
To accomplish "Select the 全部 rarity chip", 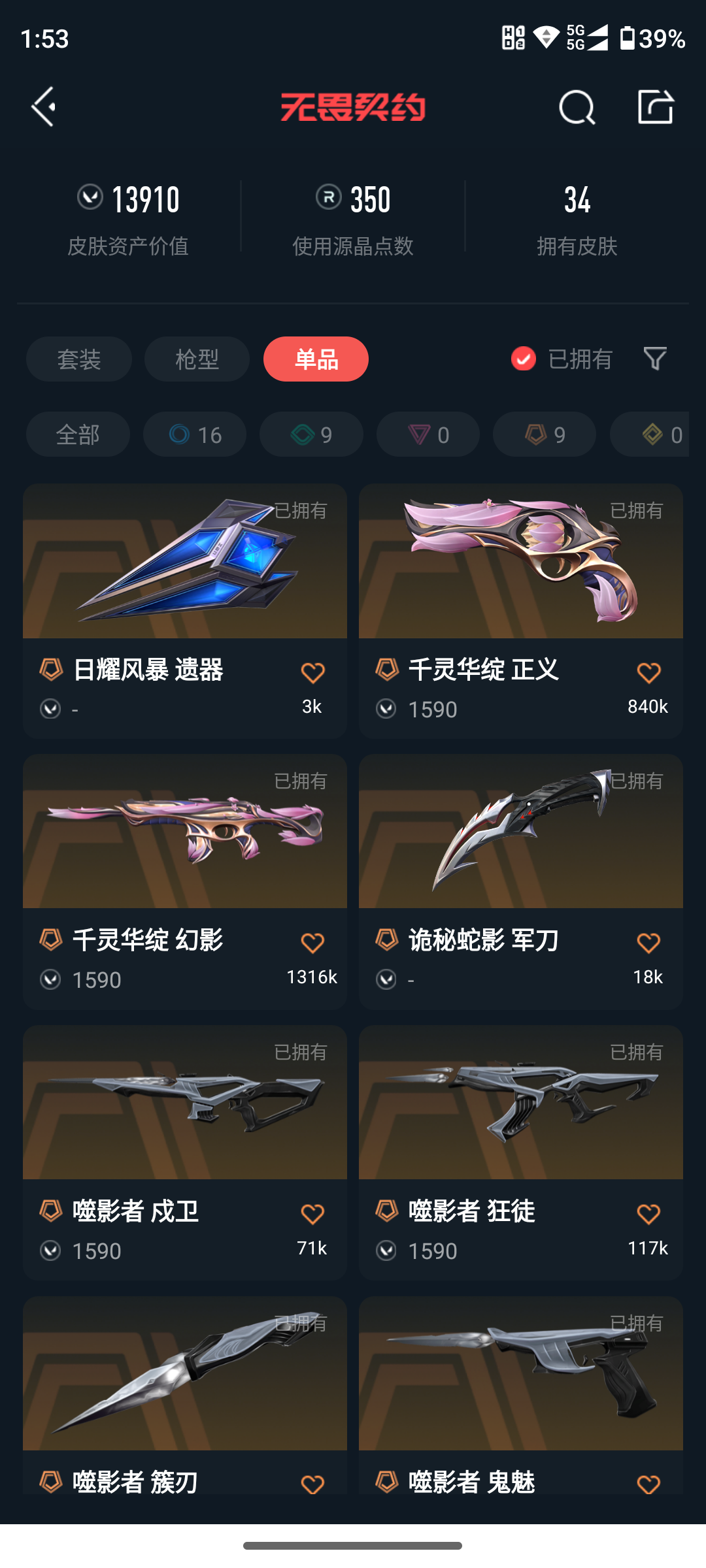I will (x=78, y=434).
